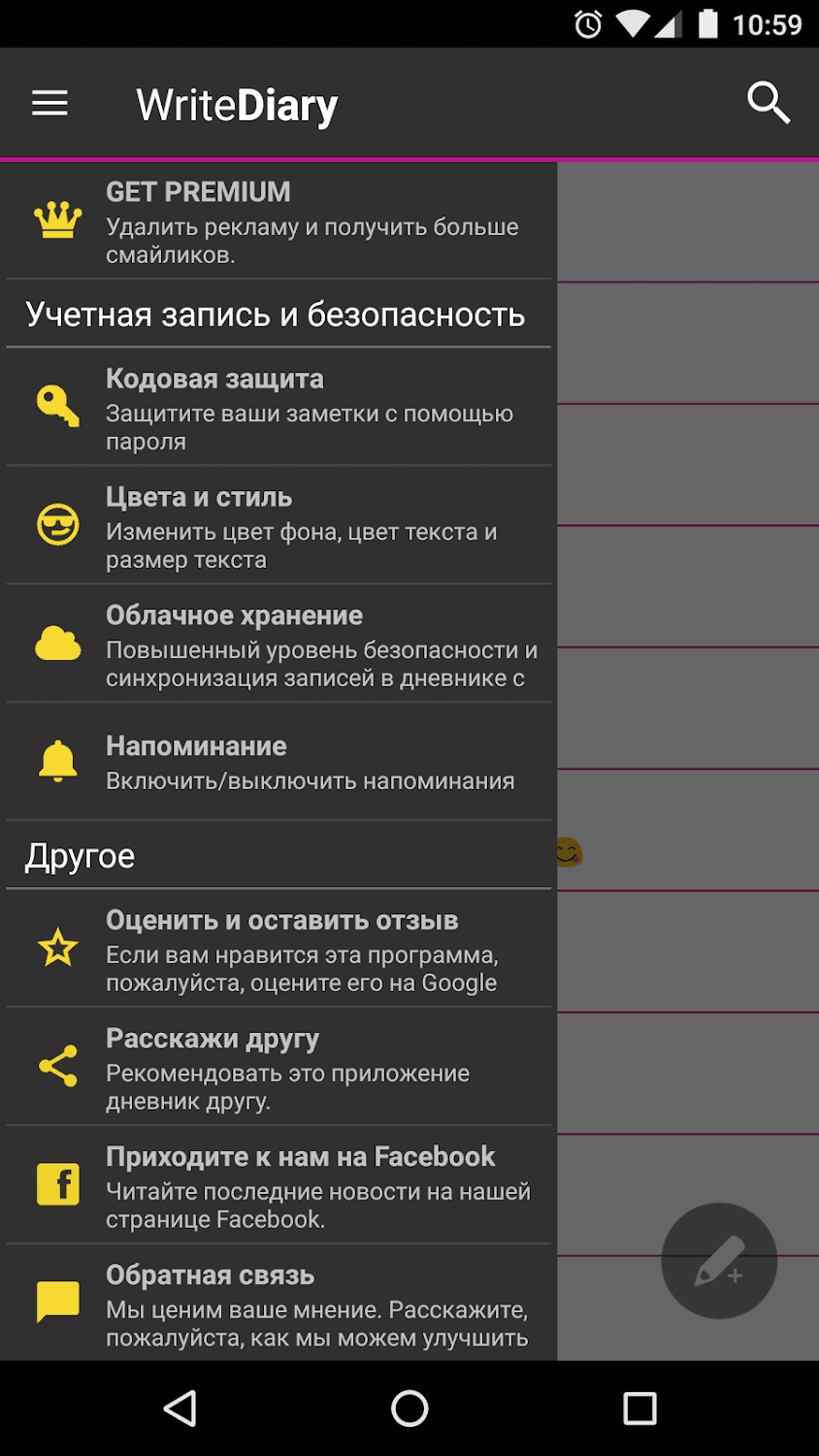The image size is (819, 1456).
Task: Tap the hamburger menu button
Action: (x=49, y=104)
